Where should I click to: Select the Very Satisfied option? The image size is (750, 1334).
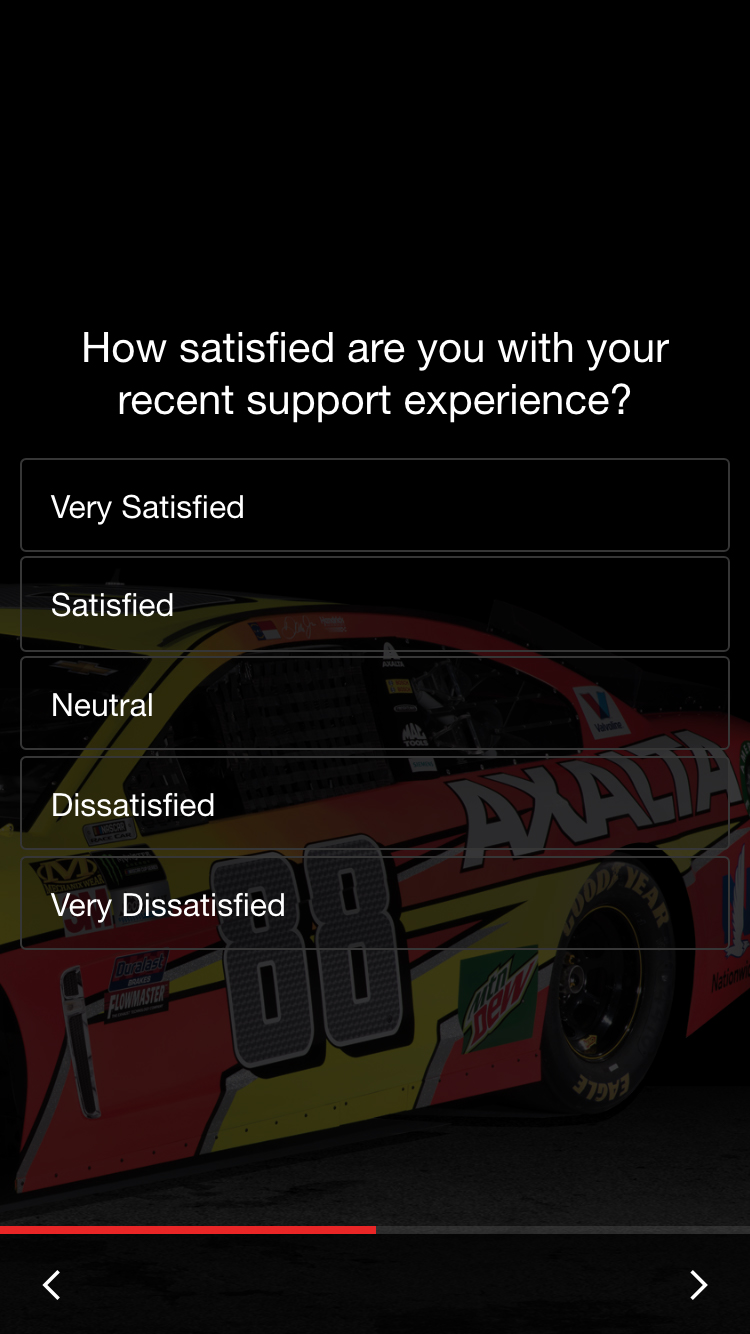pos(374,506)
